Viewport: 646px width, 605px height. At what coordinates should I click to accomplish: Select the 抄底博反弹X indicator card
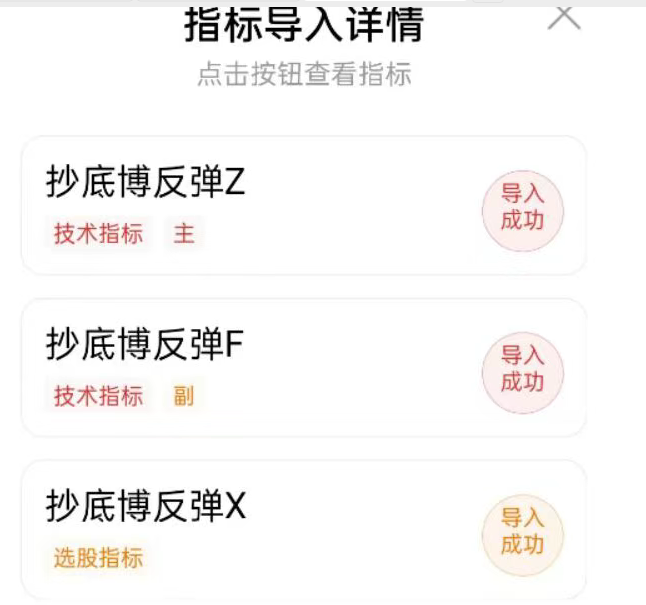point(250,529)
